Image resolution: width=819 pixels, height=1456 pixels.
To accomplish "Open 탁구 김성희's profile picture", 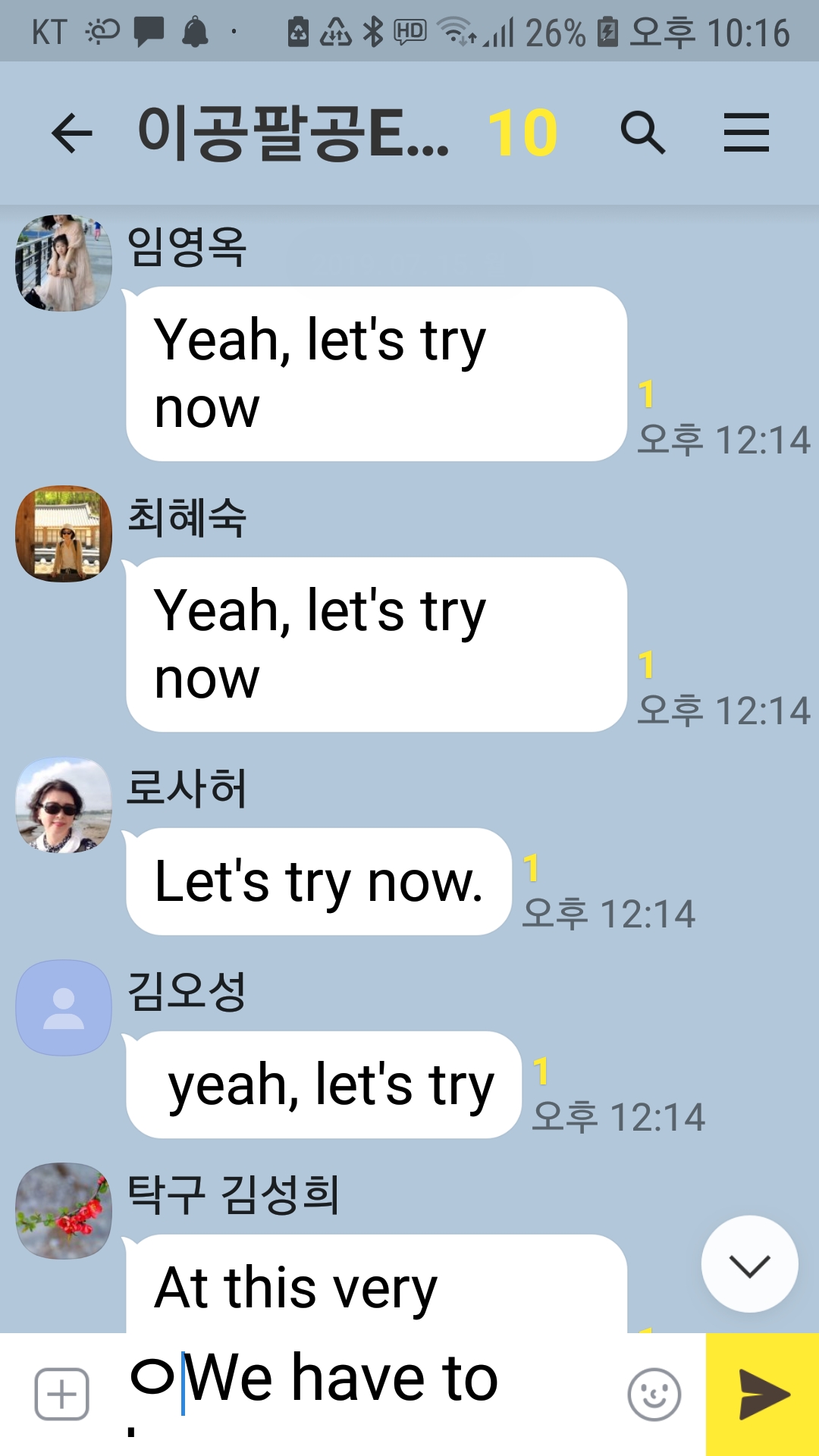I will point(64,1210).
